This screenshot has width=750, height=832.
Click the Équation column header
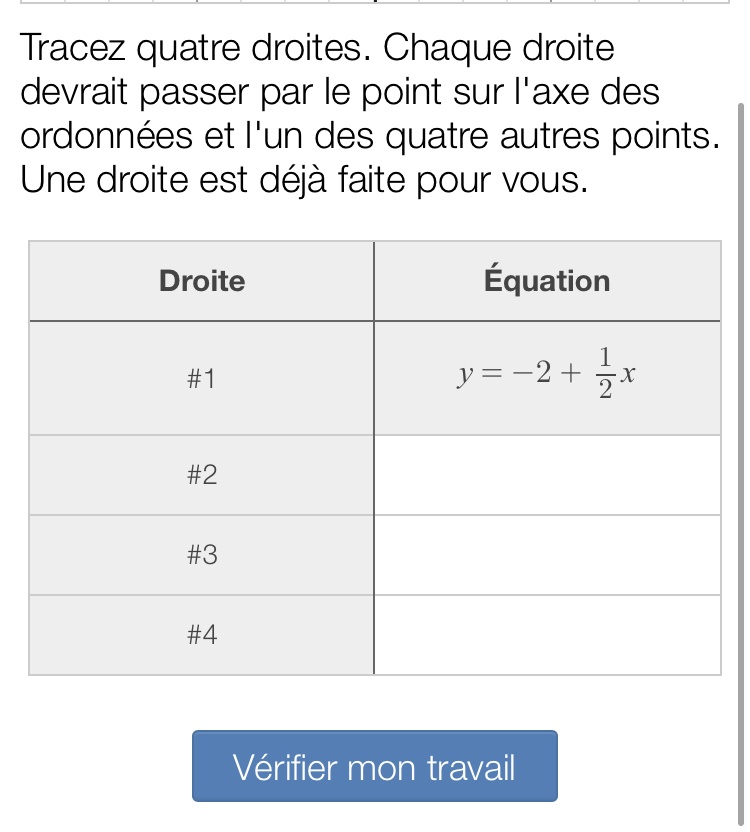[547, 281]
